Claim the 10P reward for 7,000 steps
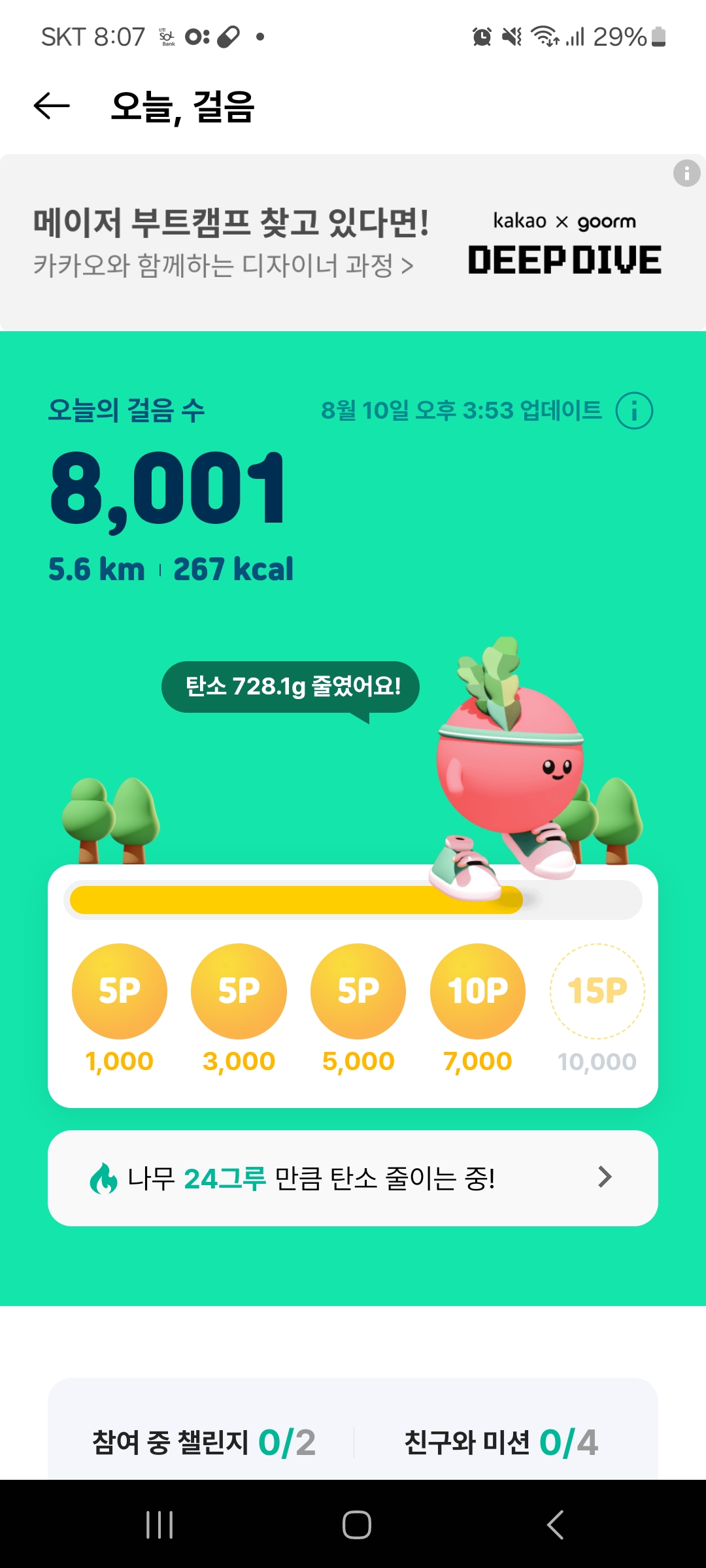The width and height of the screenshot is (706, 1568). (x=478, y=991)
